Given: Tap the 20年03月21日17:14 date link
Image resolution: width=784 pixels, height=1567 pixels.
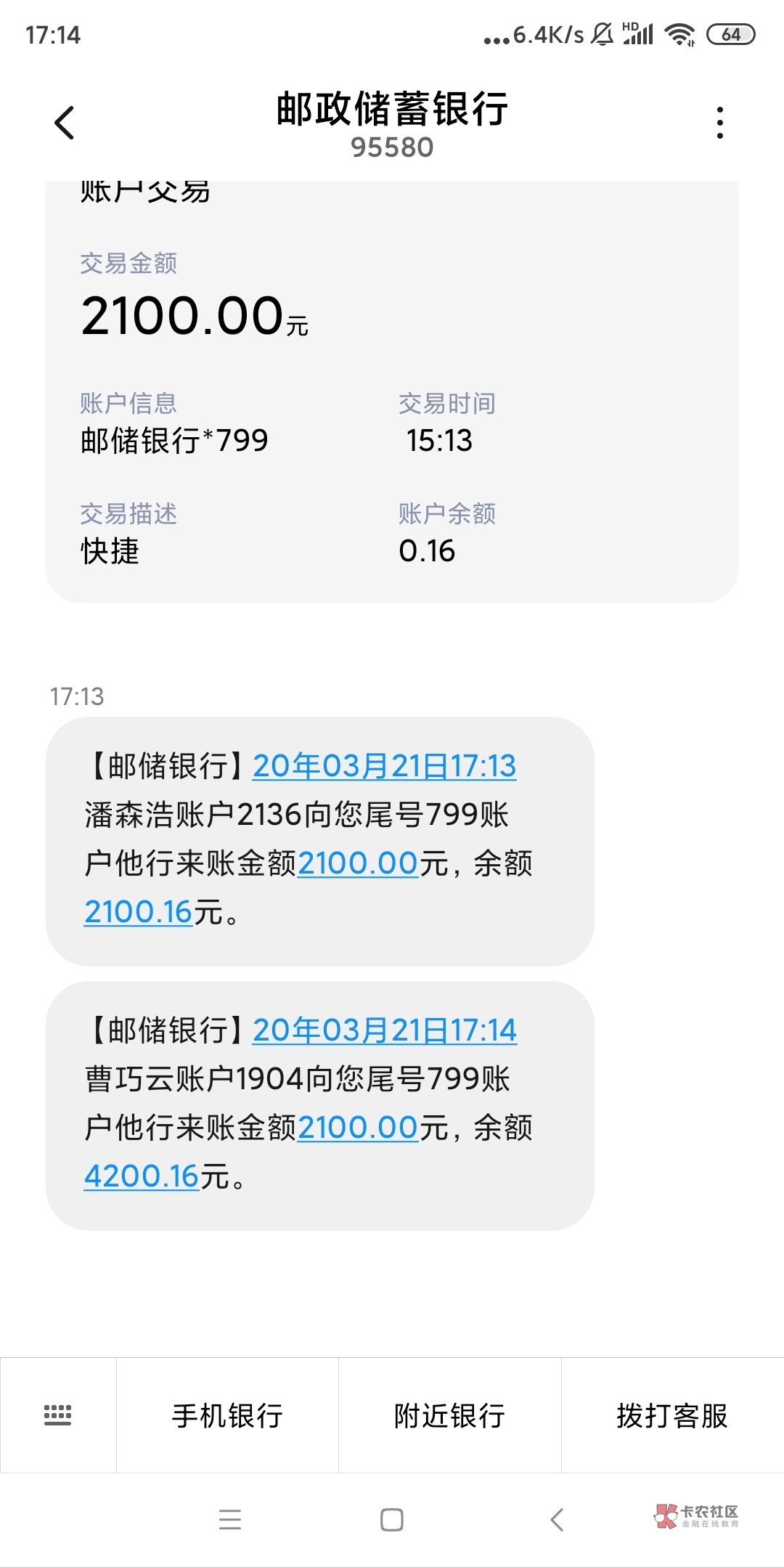Looking at the screenshot, I should point(384,1030).
